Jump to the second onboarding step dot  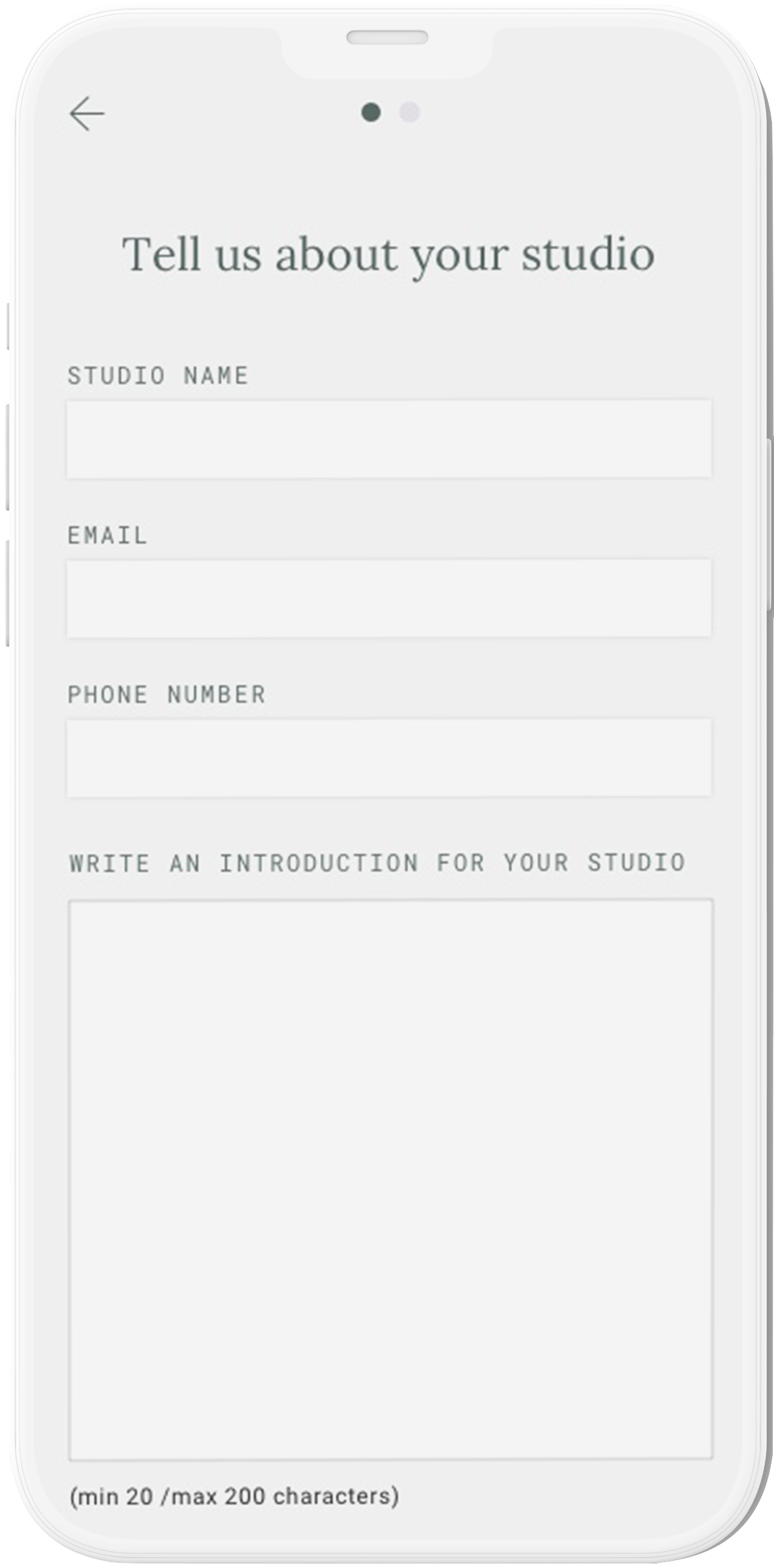coord(410,112)
